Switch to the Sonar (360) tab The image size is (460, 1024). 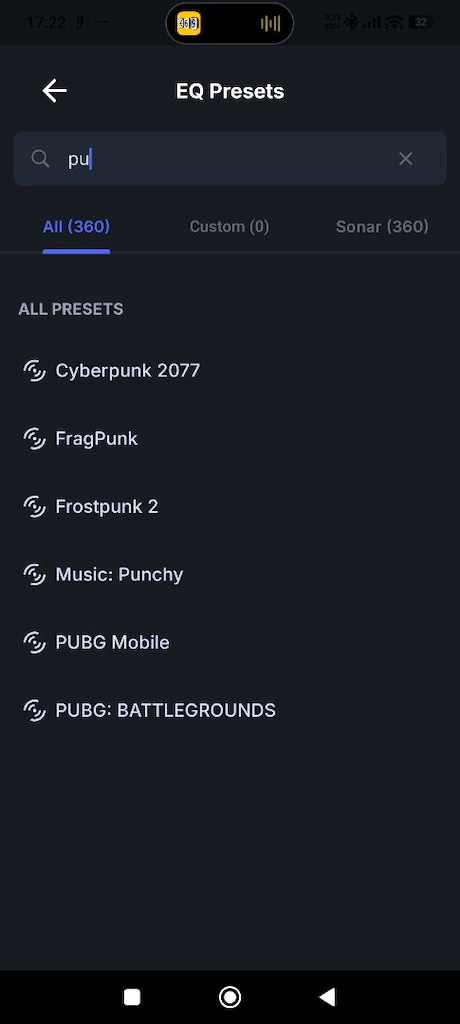382,227
